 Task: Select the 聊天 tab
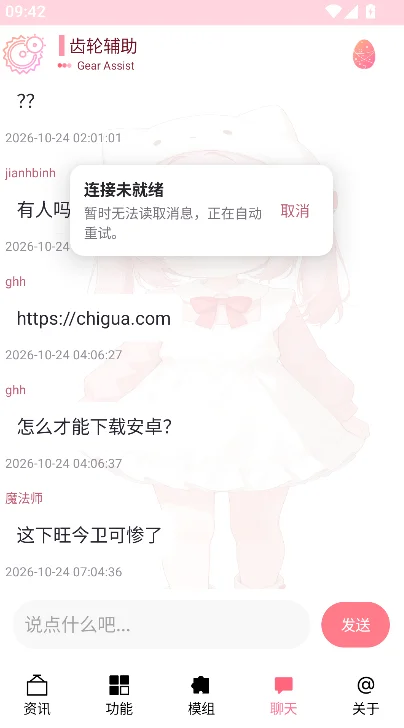click(283, 695)
